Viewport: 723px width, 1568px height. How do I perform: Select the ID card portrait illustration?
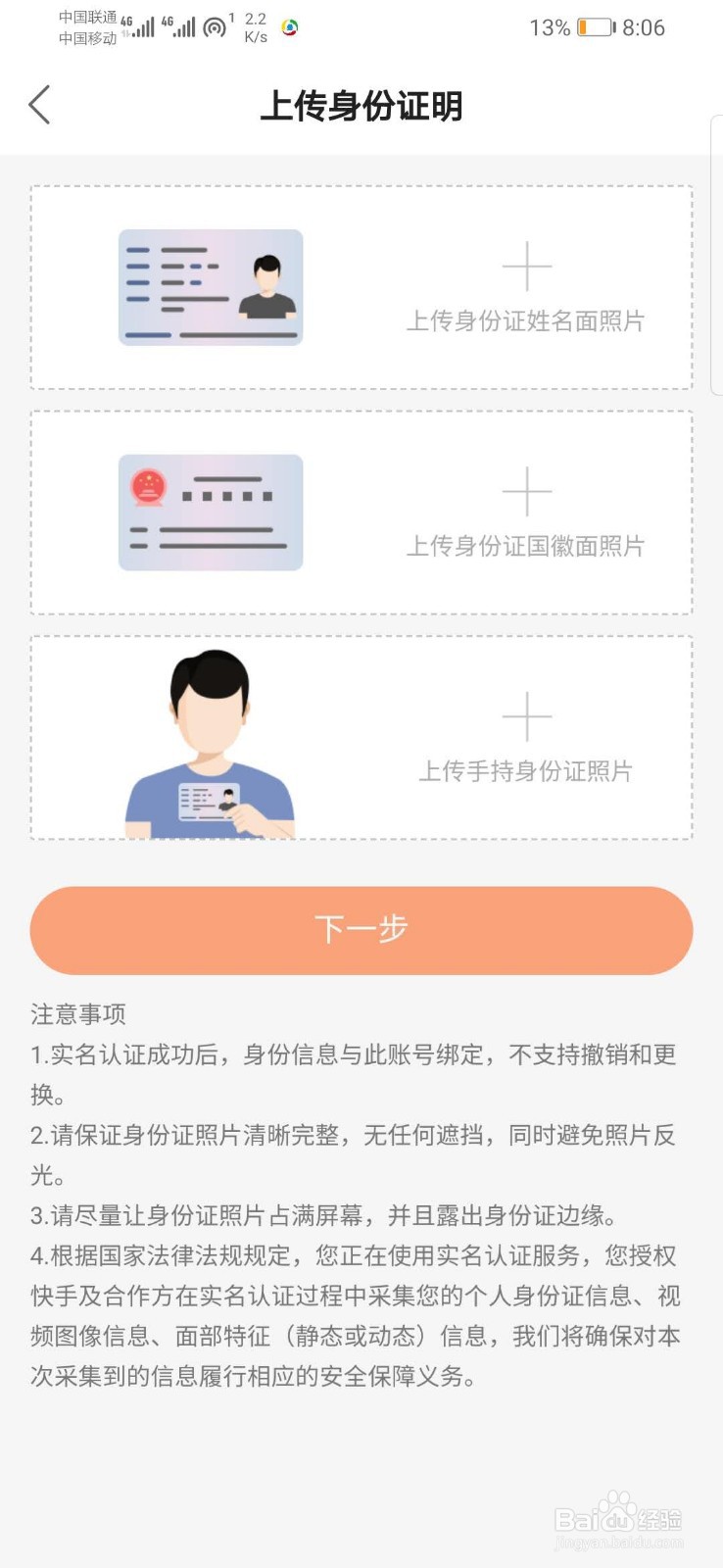click(x=211, y=287)
